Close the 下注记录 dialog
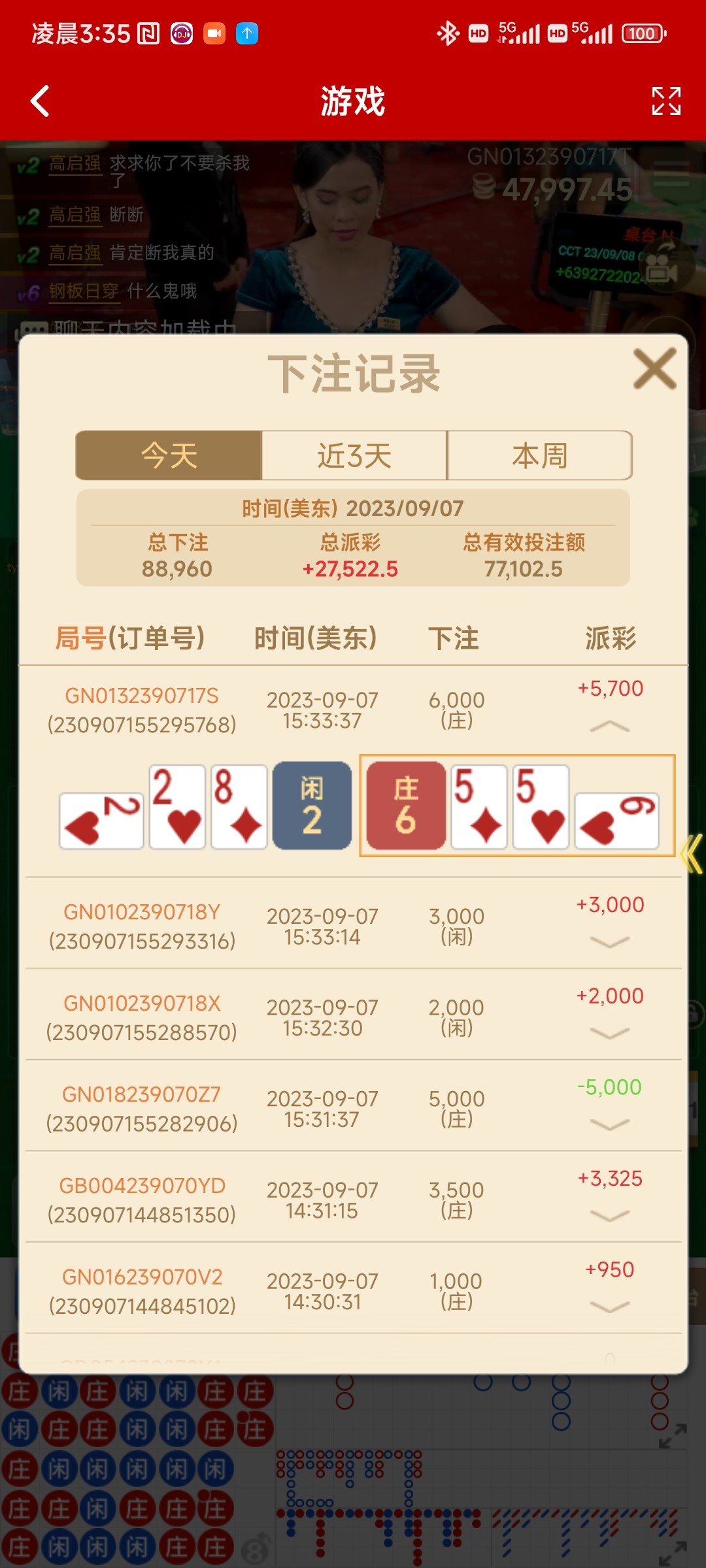Viewport: 706px width, 1568px height. pyautogui.click(x=654, y=369)
